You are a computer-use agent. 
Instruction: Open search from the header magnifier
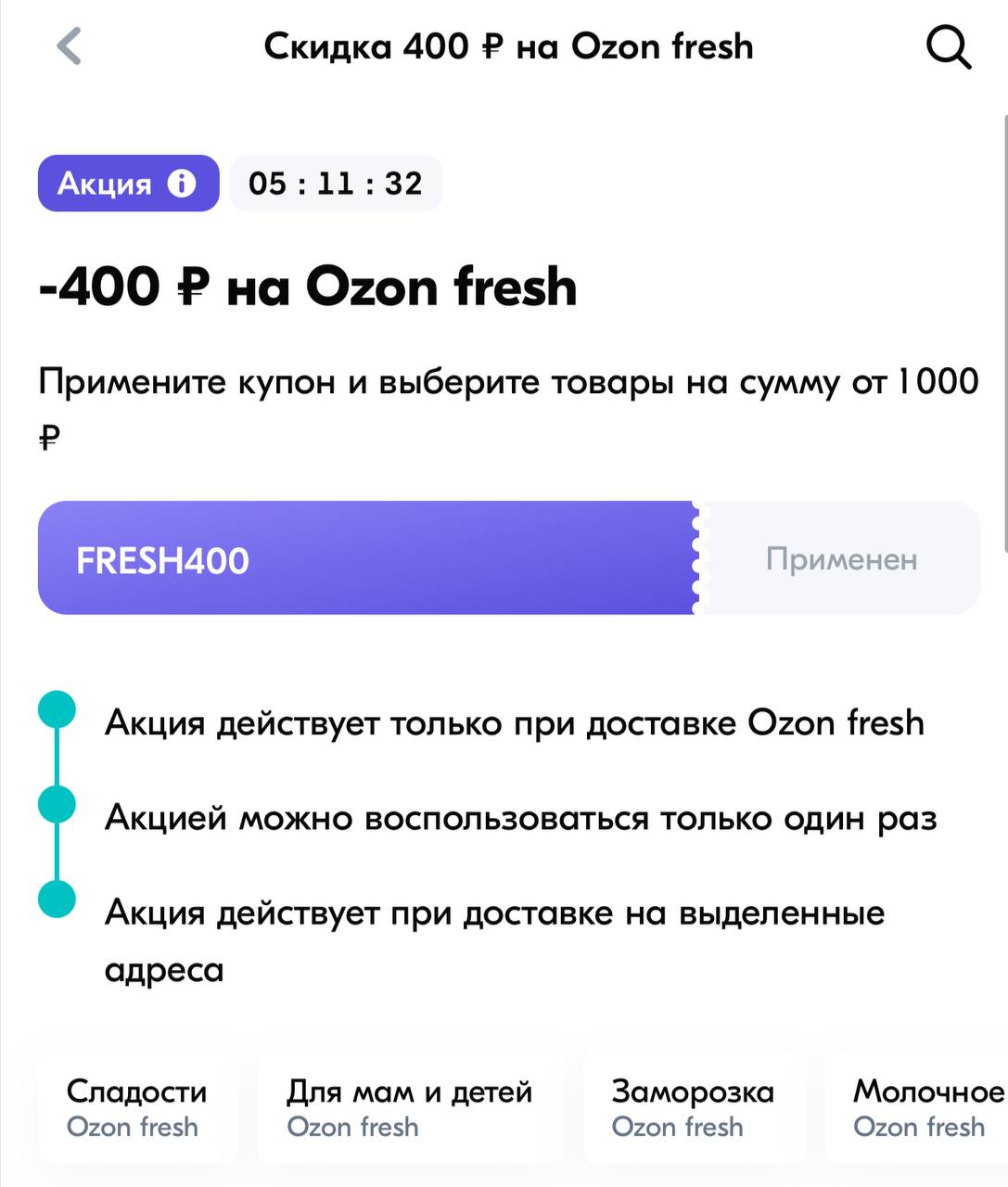[949, 47]
